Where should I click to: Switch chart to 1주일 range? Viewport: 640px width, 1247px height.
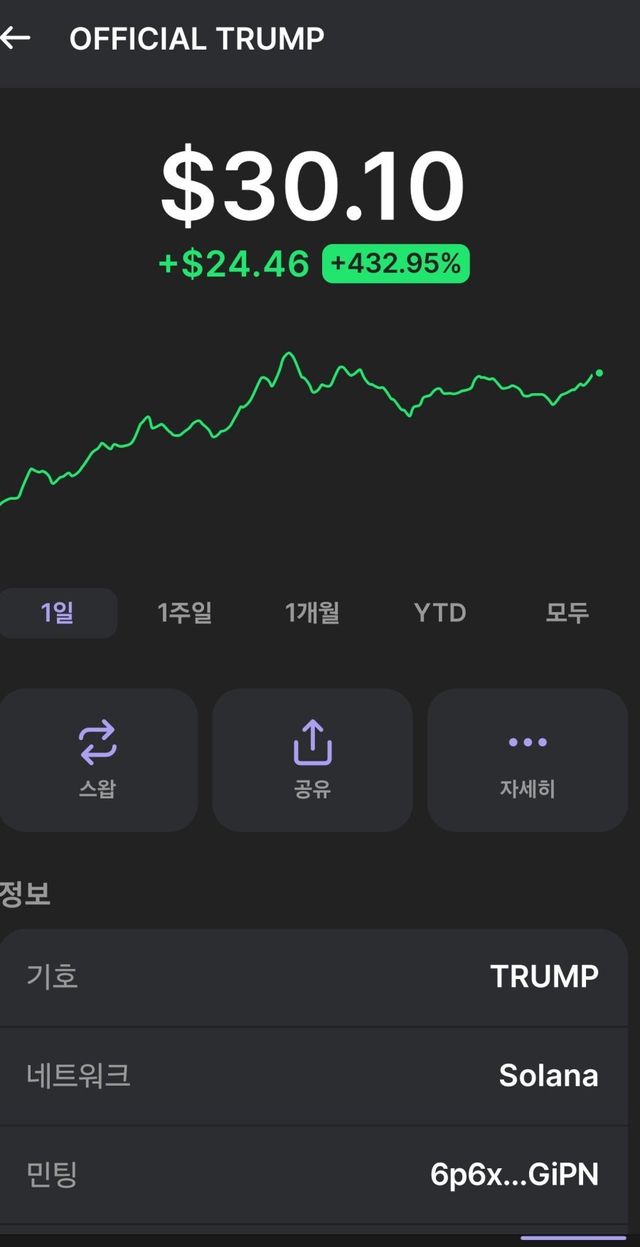click(185, 613)
